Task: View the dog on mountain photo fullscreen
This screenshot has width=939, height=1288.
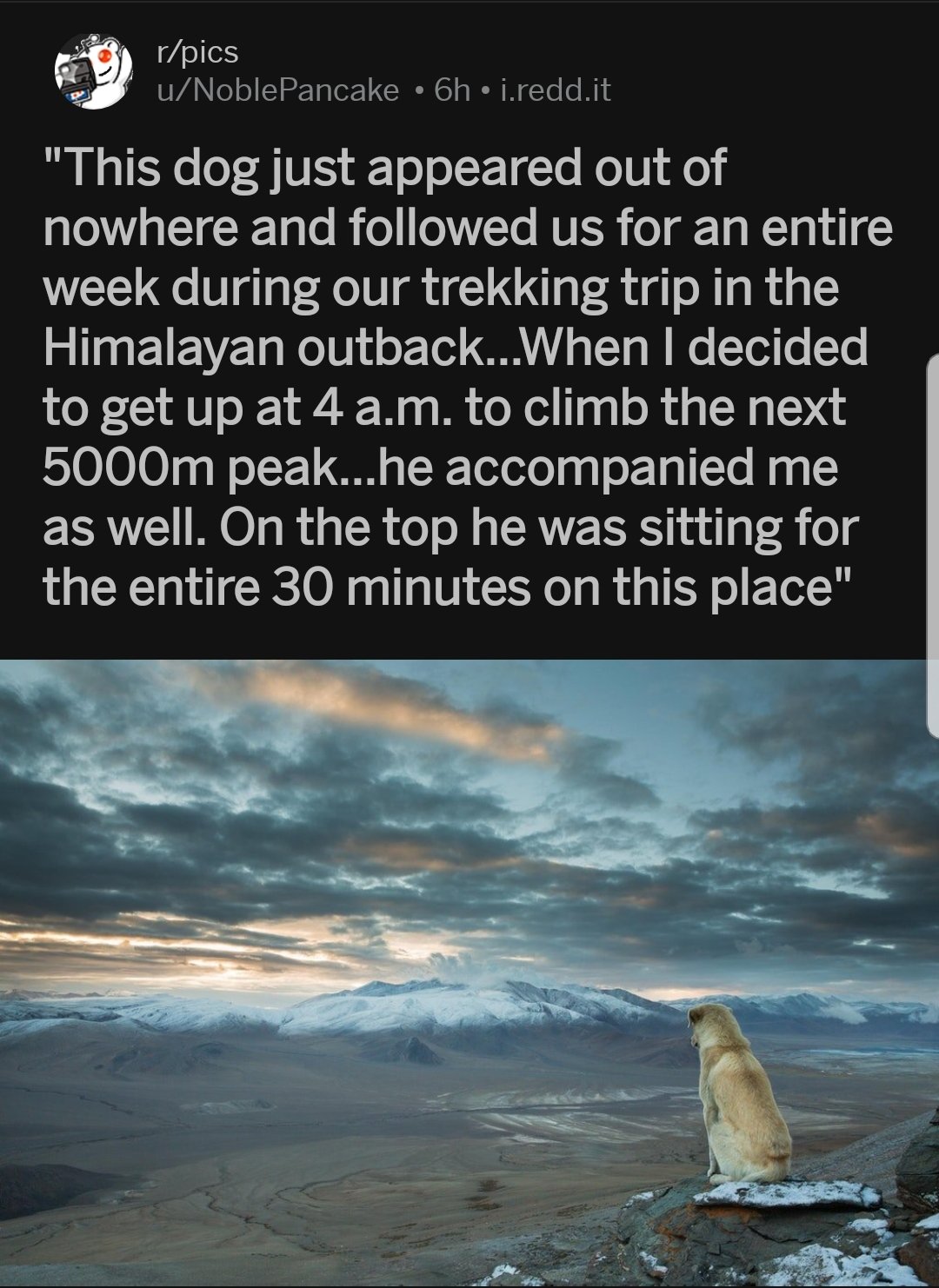Action: (x=469, y=972)
